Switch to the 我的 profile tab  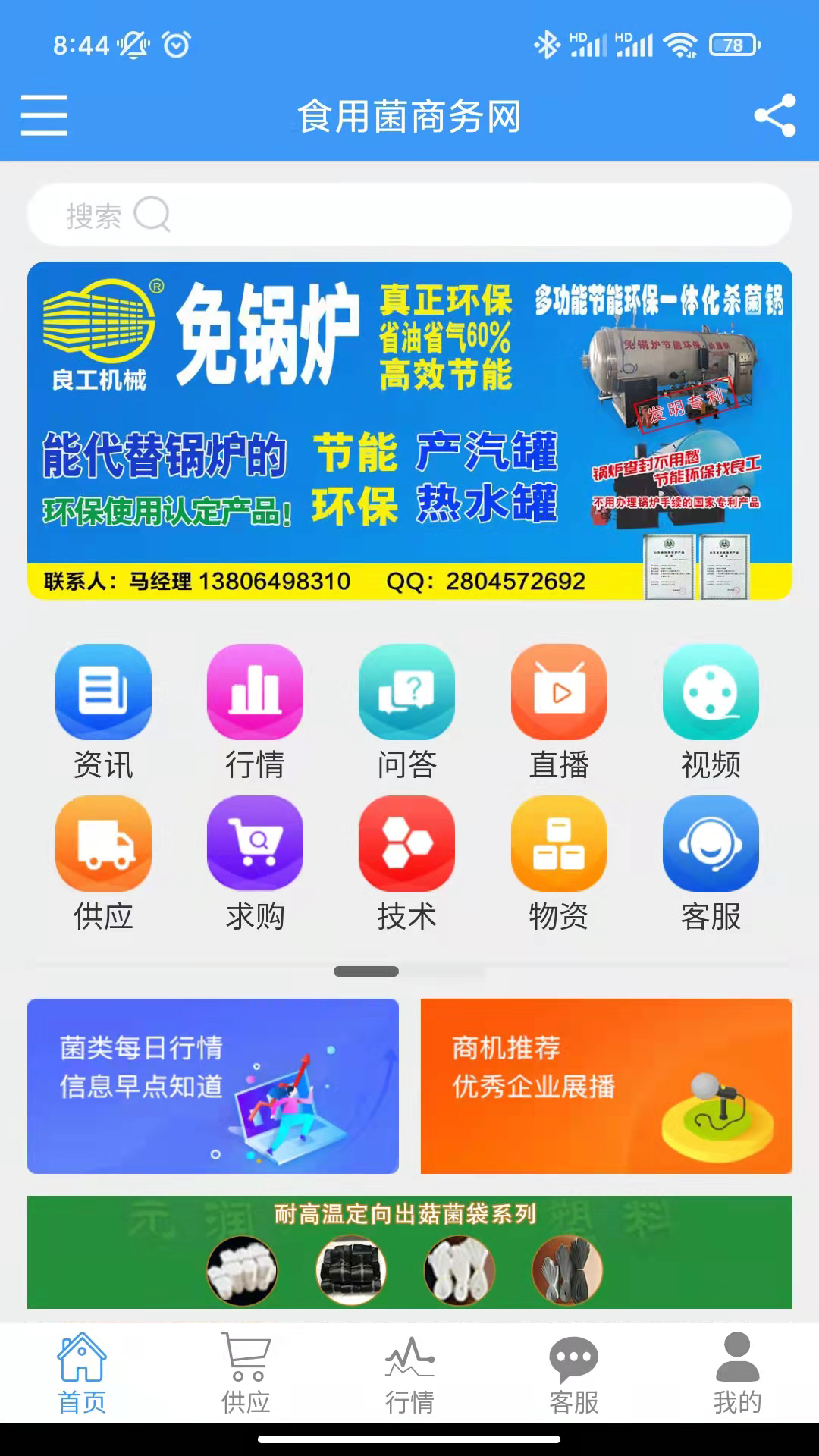pos(737,1374)
